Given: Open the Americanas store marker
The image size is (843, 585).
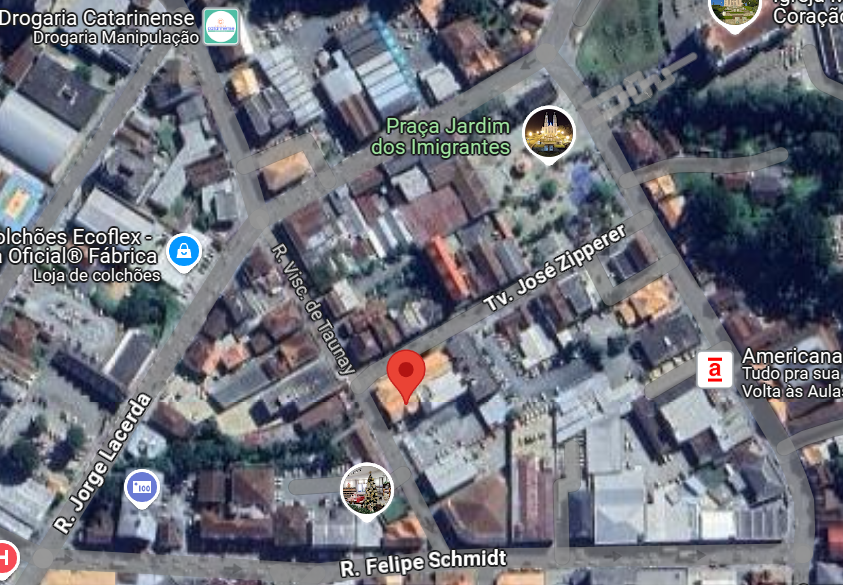Looking at the screenshot, I should click(x=714, y=369).
